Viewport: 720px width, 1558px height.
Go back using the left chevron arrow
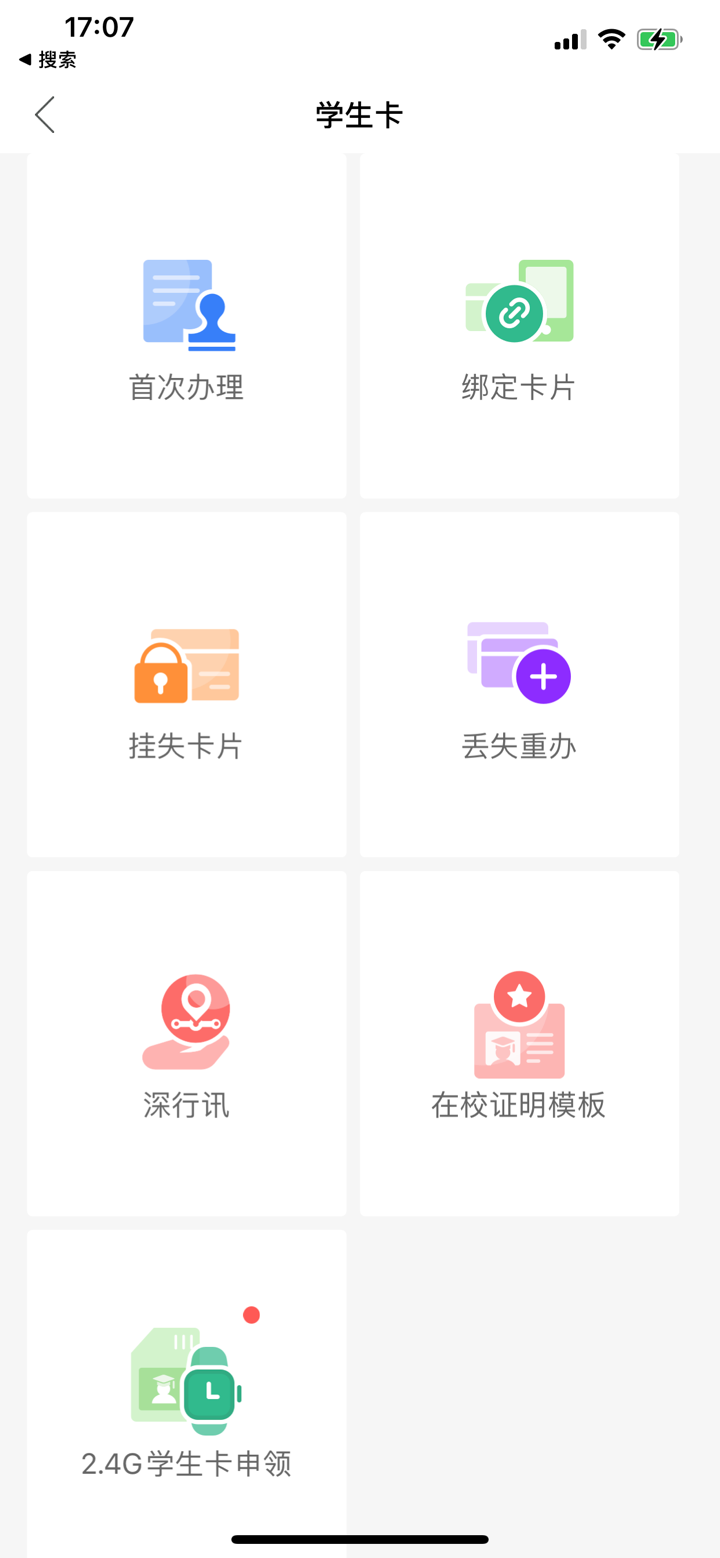pos(44,115)
